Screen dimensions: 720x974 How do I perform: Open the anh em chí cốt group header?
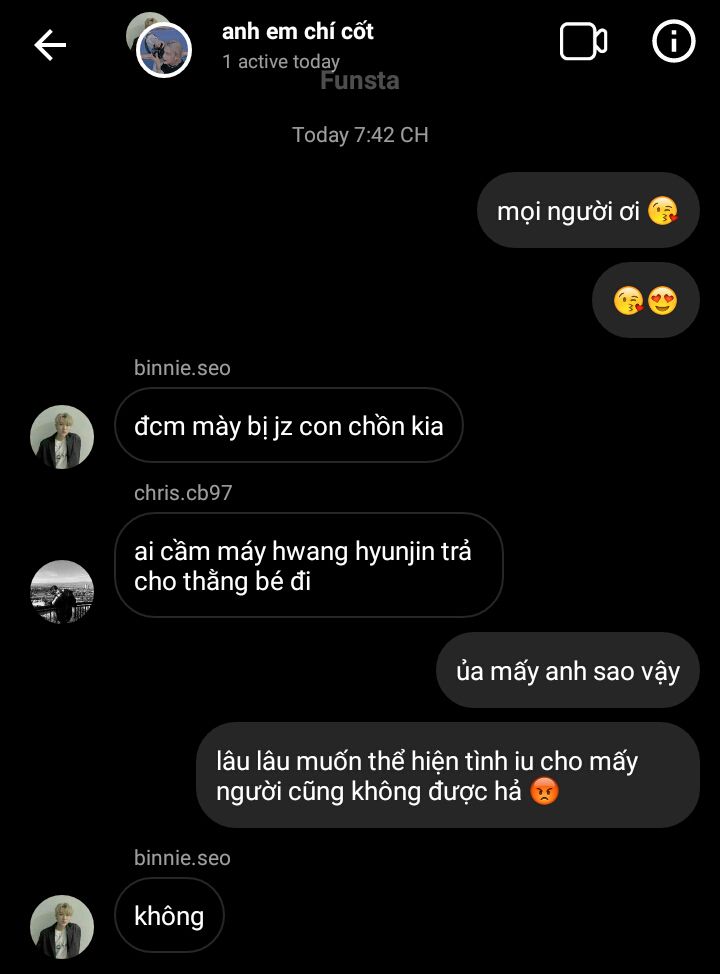click(x=297, y=33)
